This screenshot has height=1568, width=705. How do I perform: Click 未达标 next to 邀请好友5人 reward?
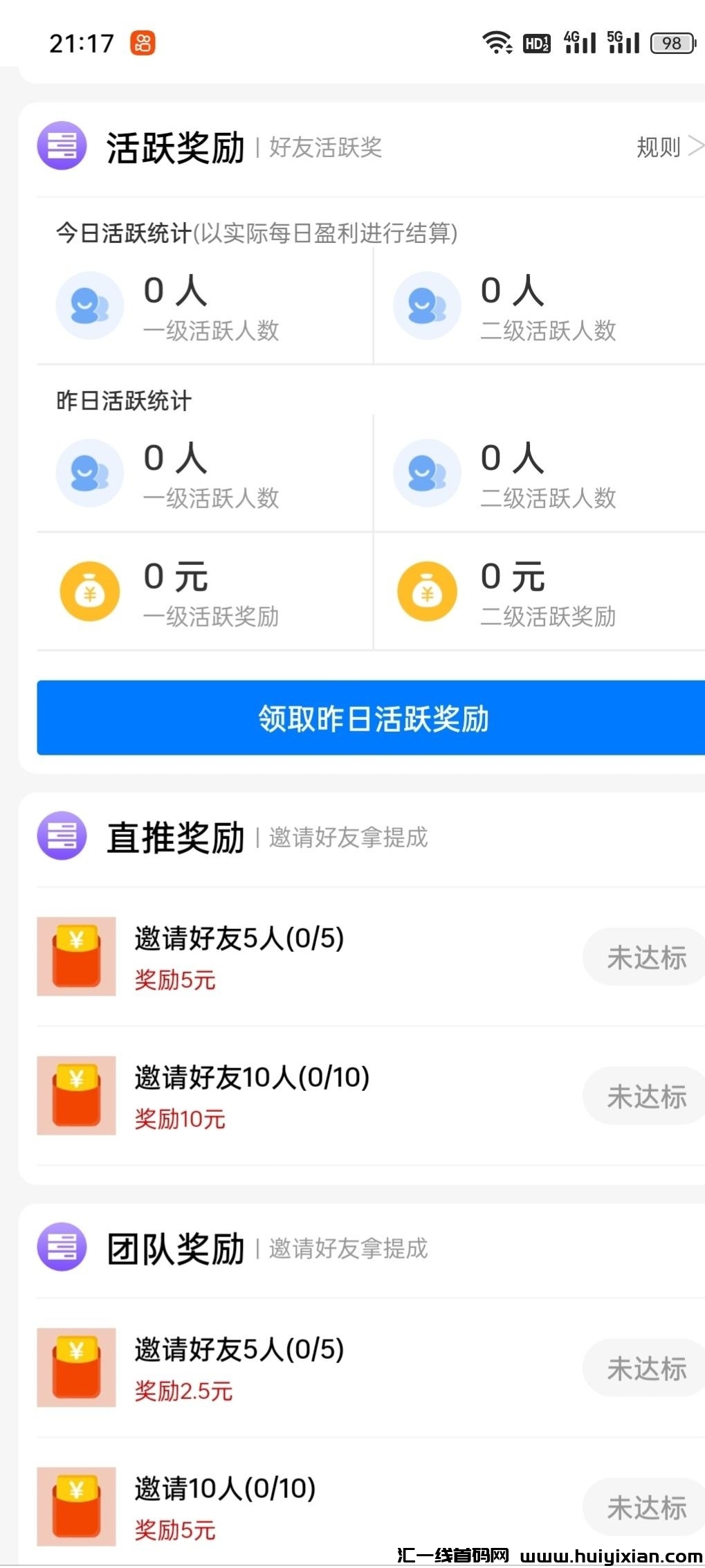click(643, 957)
